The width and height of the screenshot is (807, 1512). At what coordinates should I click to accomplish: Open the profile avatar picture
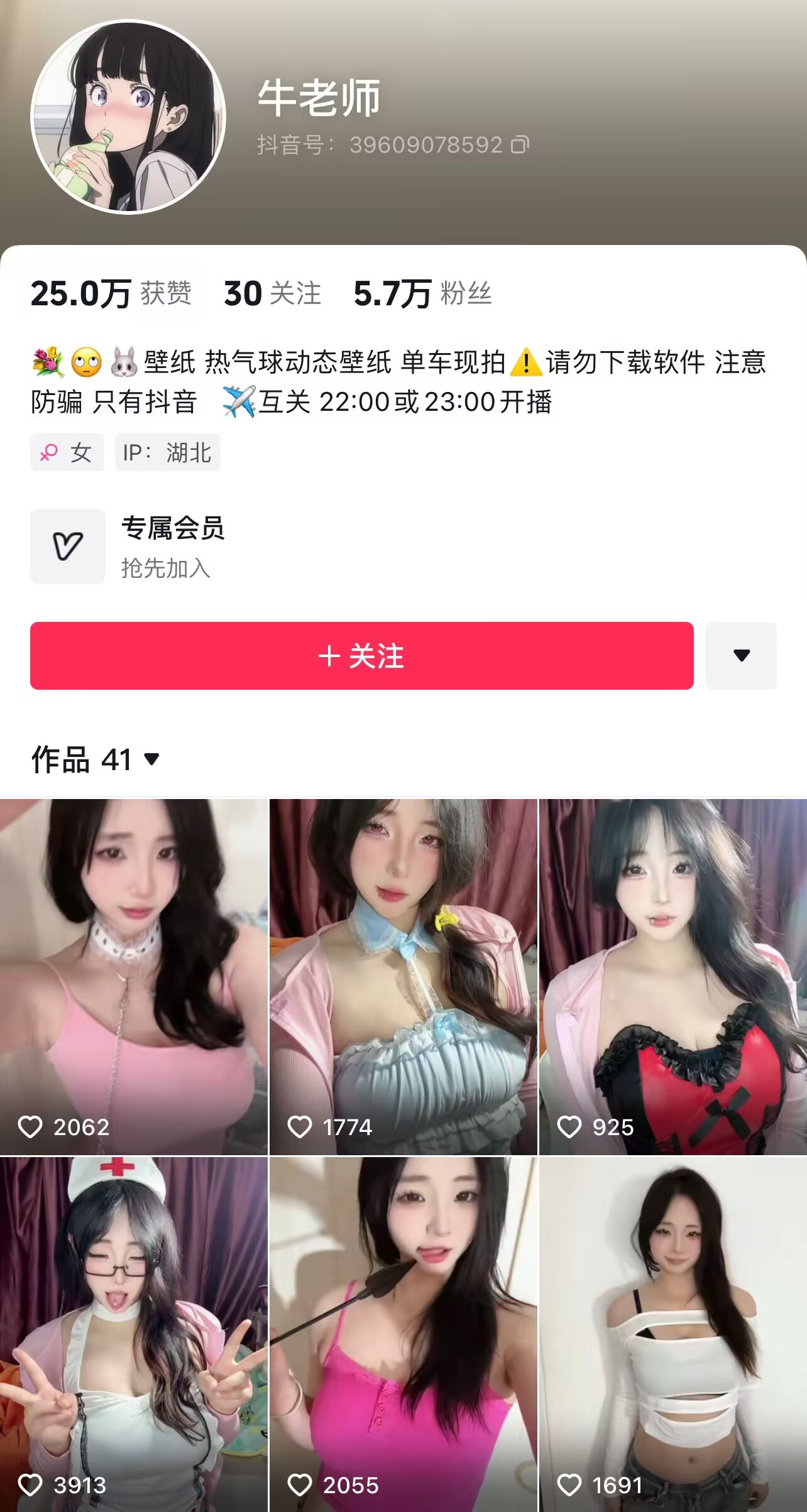(x=128, y=117)
